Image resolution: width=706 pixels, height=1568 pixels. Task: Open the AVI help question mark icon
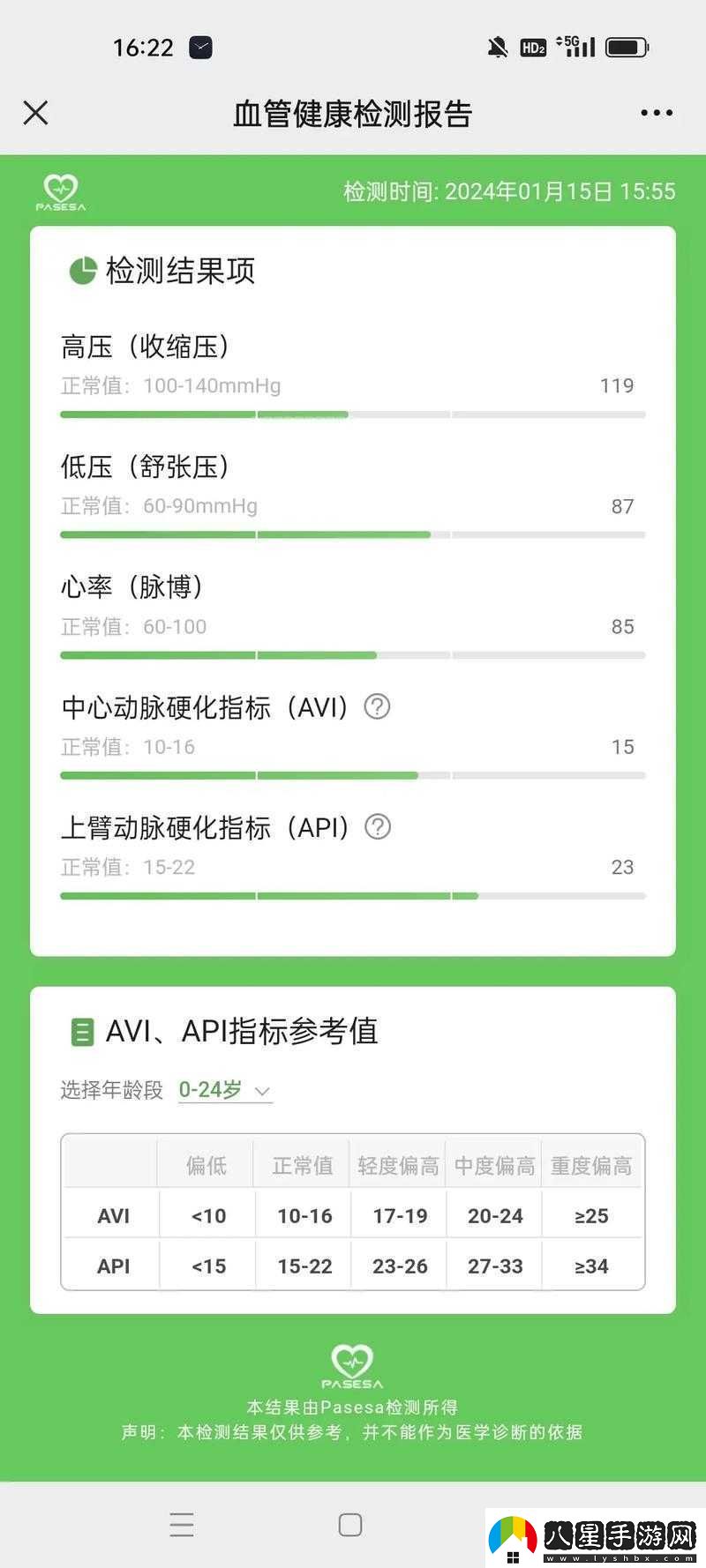point(376,706)
